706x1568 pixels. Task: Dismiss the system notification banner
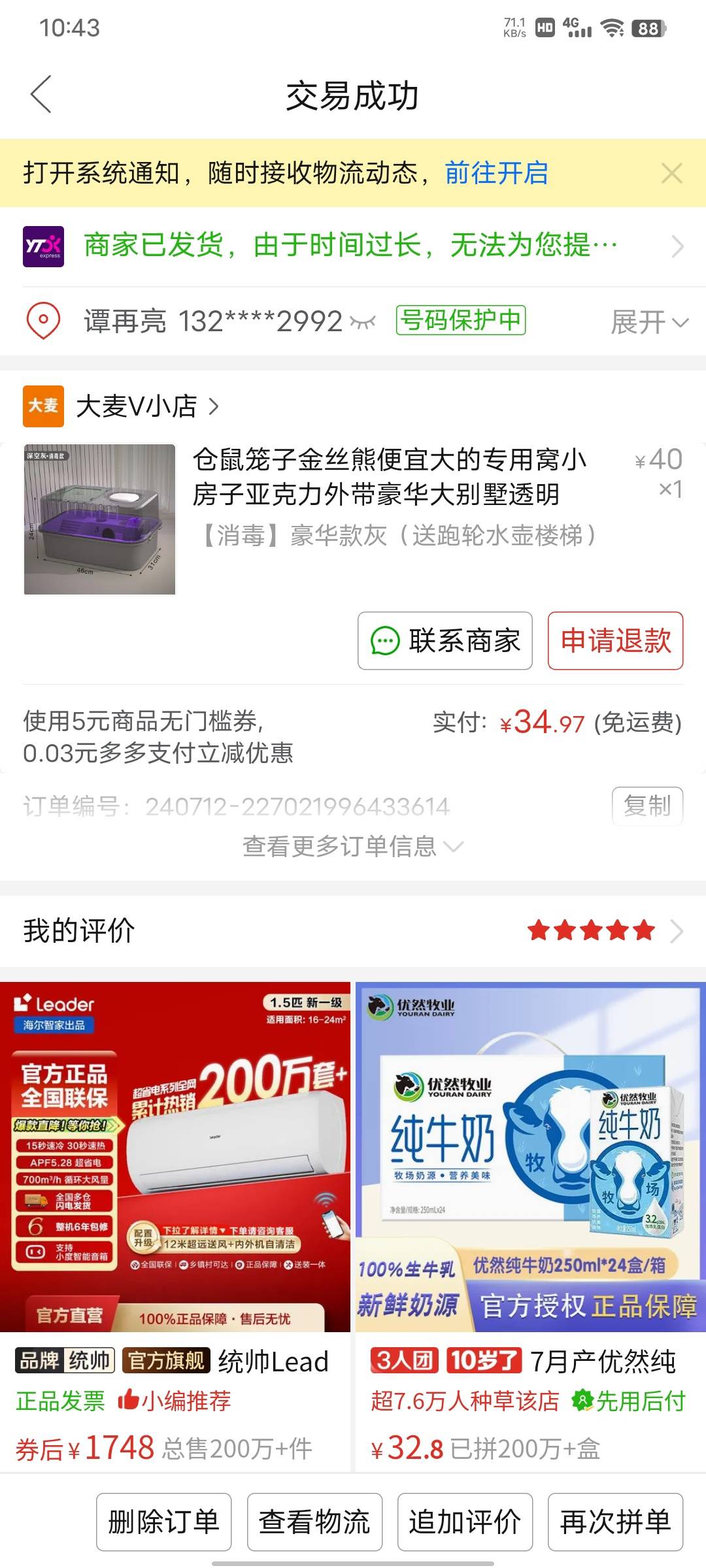point(672,173)
